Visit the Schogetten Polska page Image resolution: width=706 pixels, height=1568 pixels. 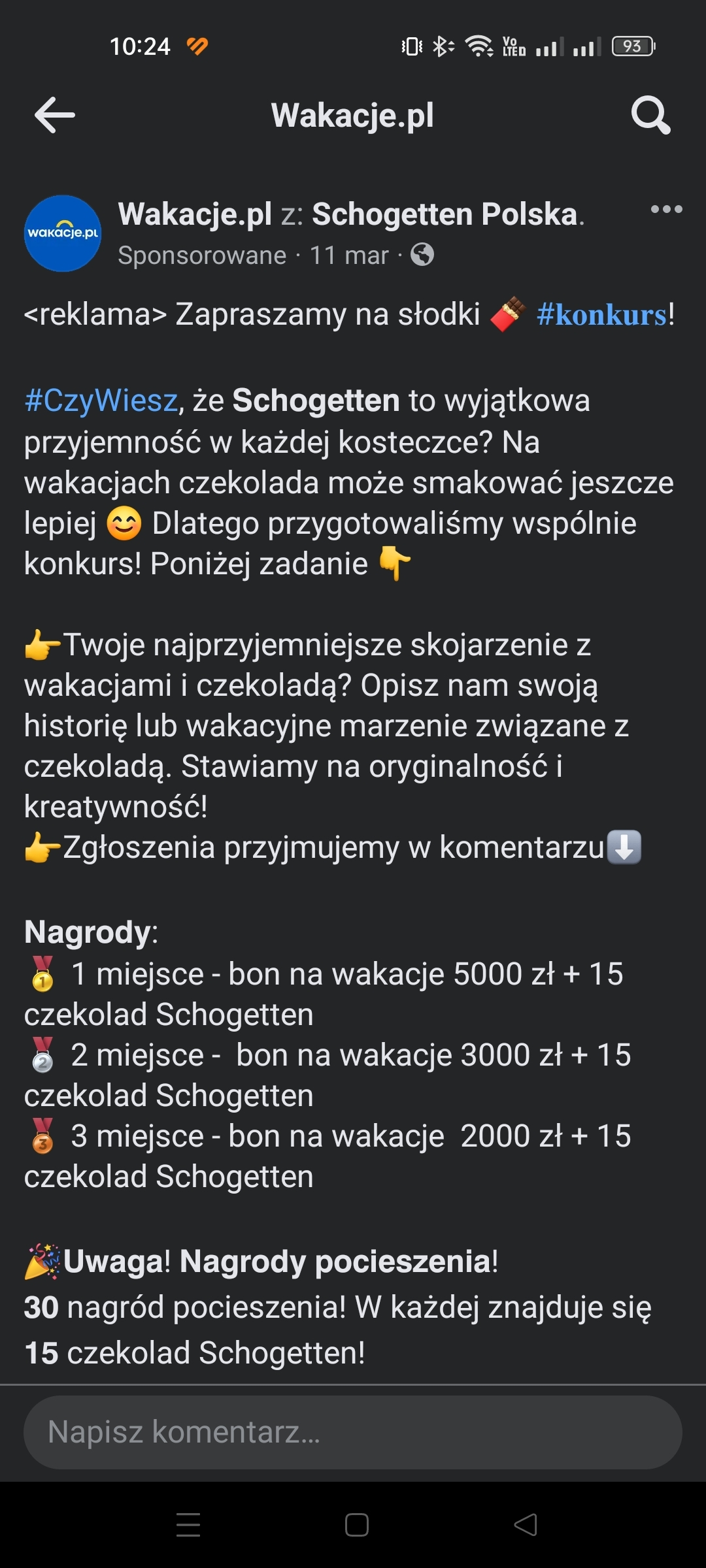[445, 214]
